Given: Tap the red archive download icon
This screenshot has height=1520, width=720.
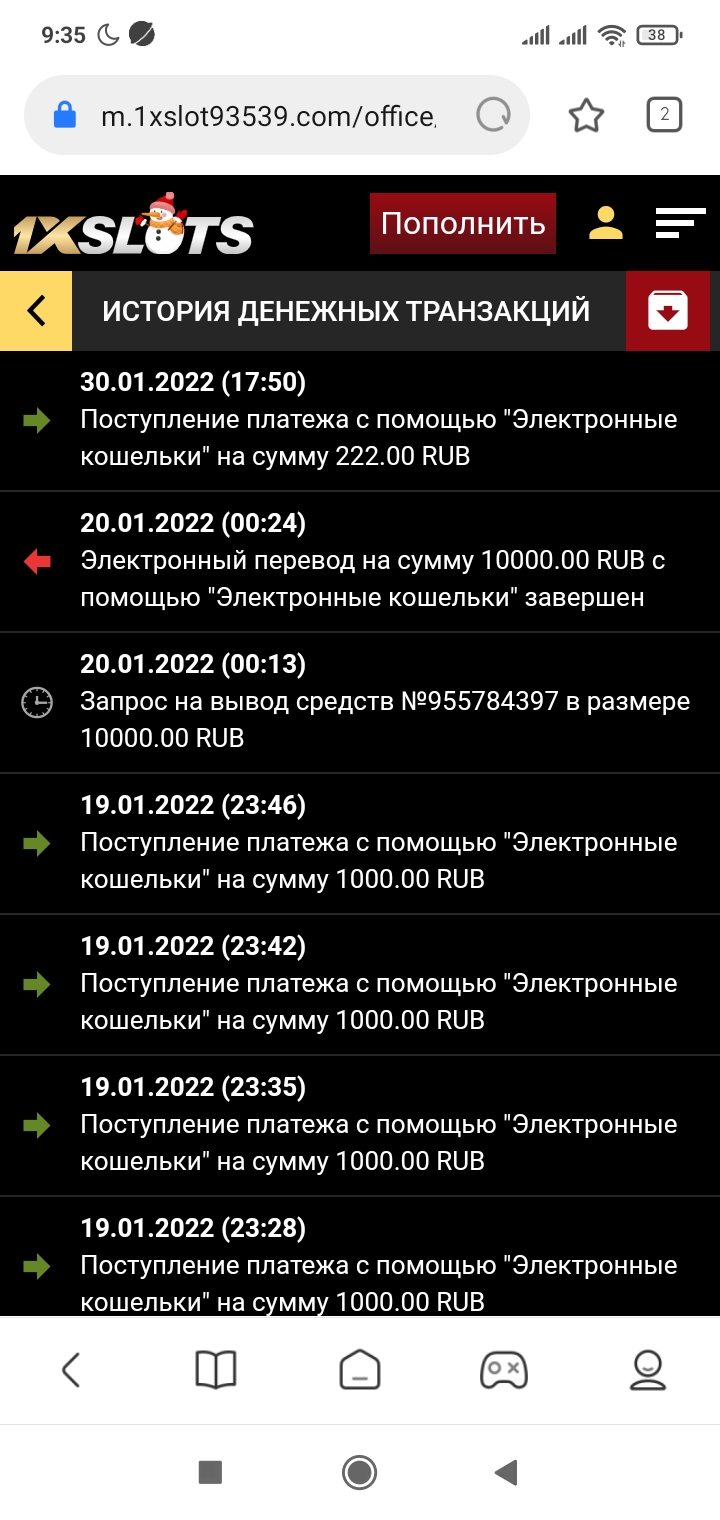Looking at the screenshot, I should coord(668,311).
